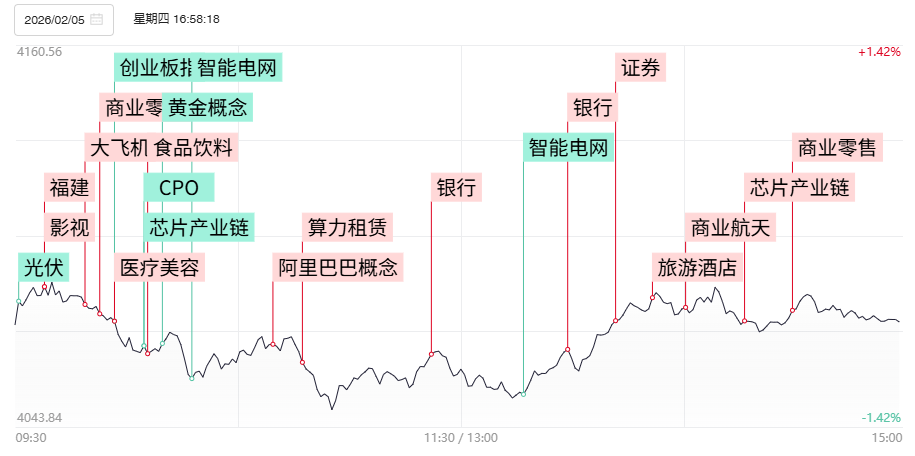Open the date picker showing 2026/02/05
This screenshot has height=456, width=915.
[x=63, y=19]
